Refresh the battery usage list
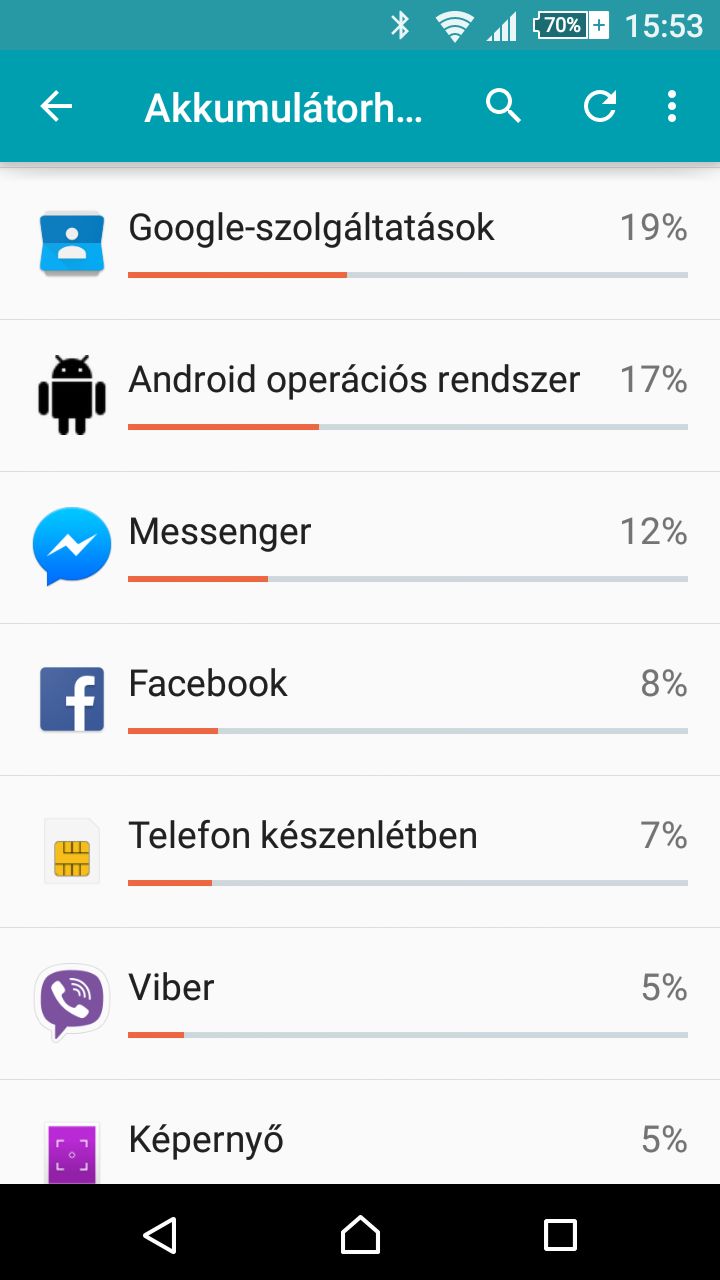Viewport: 720px width, 1280px height. coord(600,106)
